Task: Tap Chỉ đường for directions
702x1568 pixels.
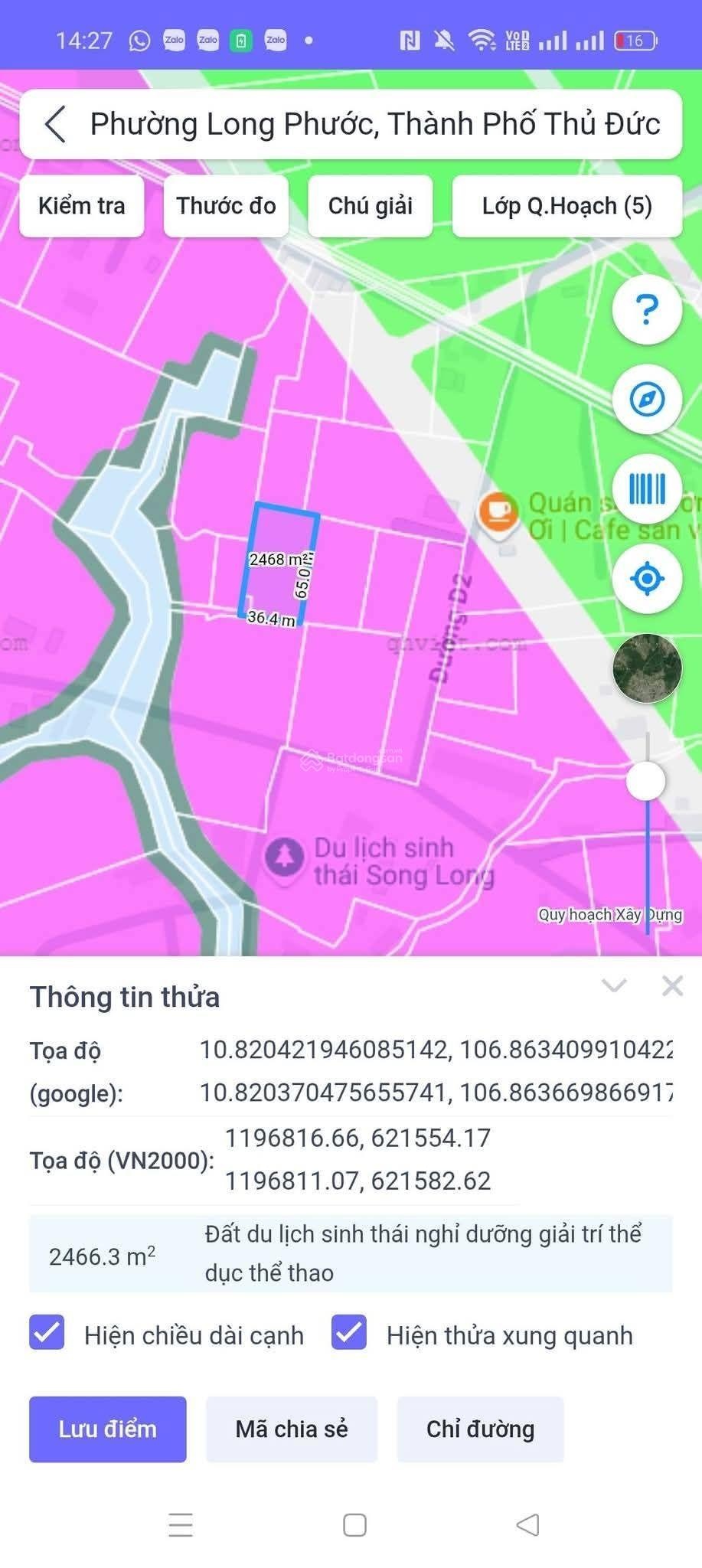Action: (x=480, y=1429)
